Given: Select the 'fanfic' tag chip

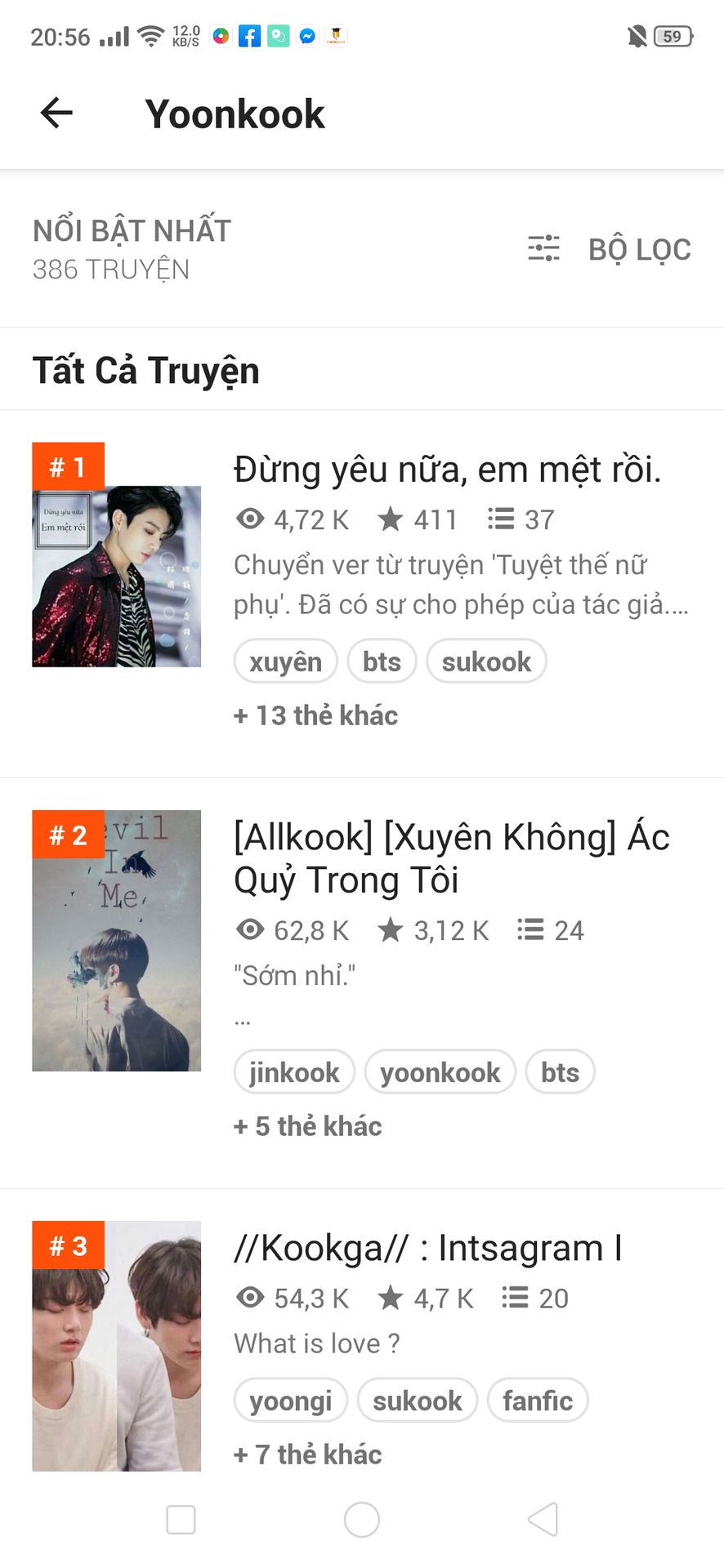Looking at the screenshot, I should pos(538,1401).
